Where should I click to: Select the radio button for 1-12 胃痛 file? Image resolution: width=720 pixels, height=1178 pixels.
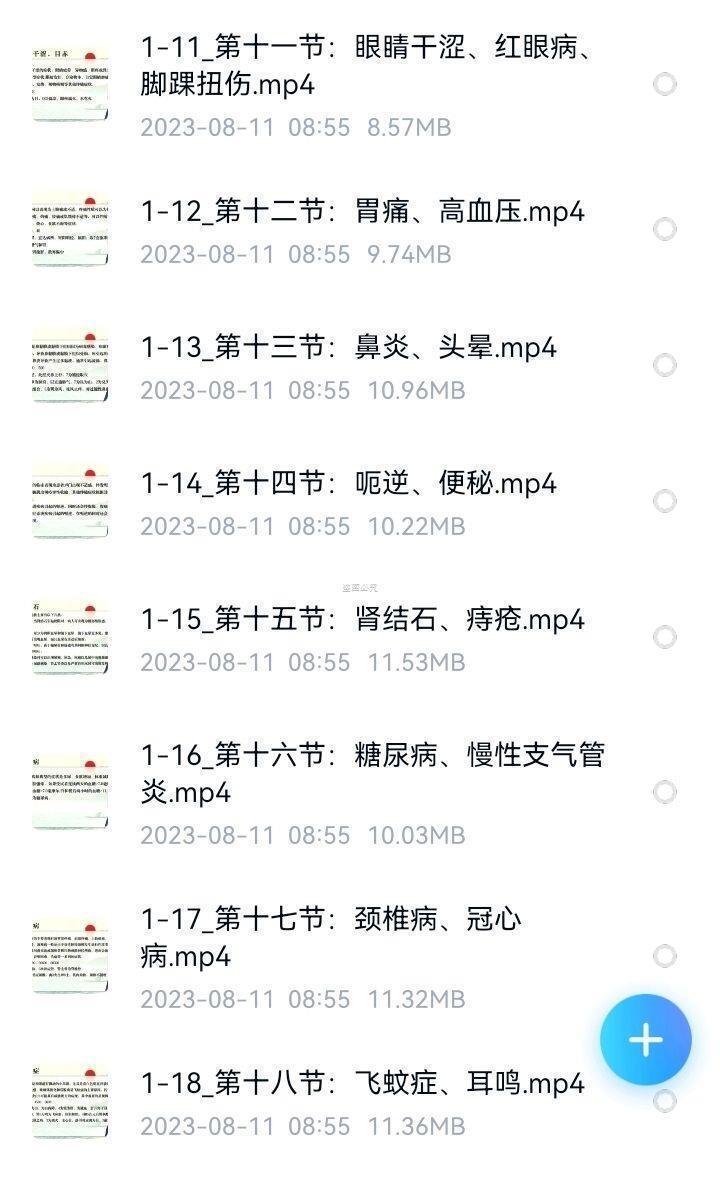(665, 229)
